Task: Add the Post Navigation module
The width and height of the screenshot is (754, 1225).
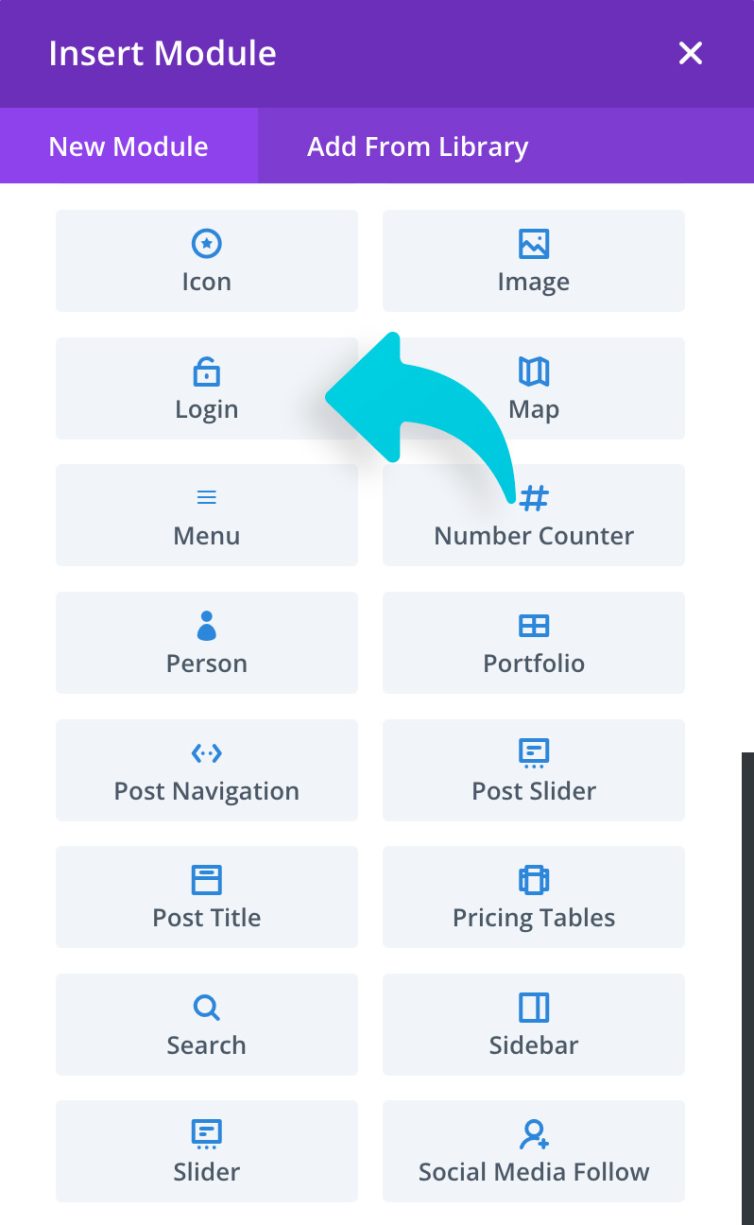Action: (206, 770)
